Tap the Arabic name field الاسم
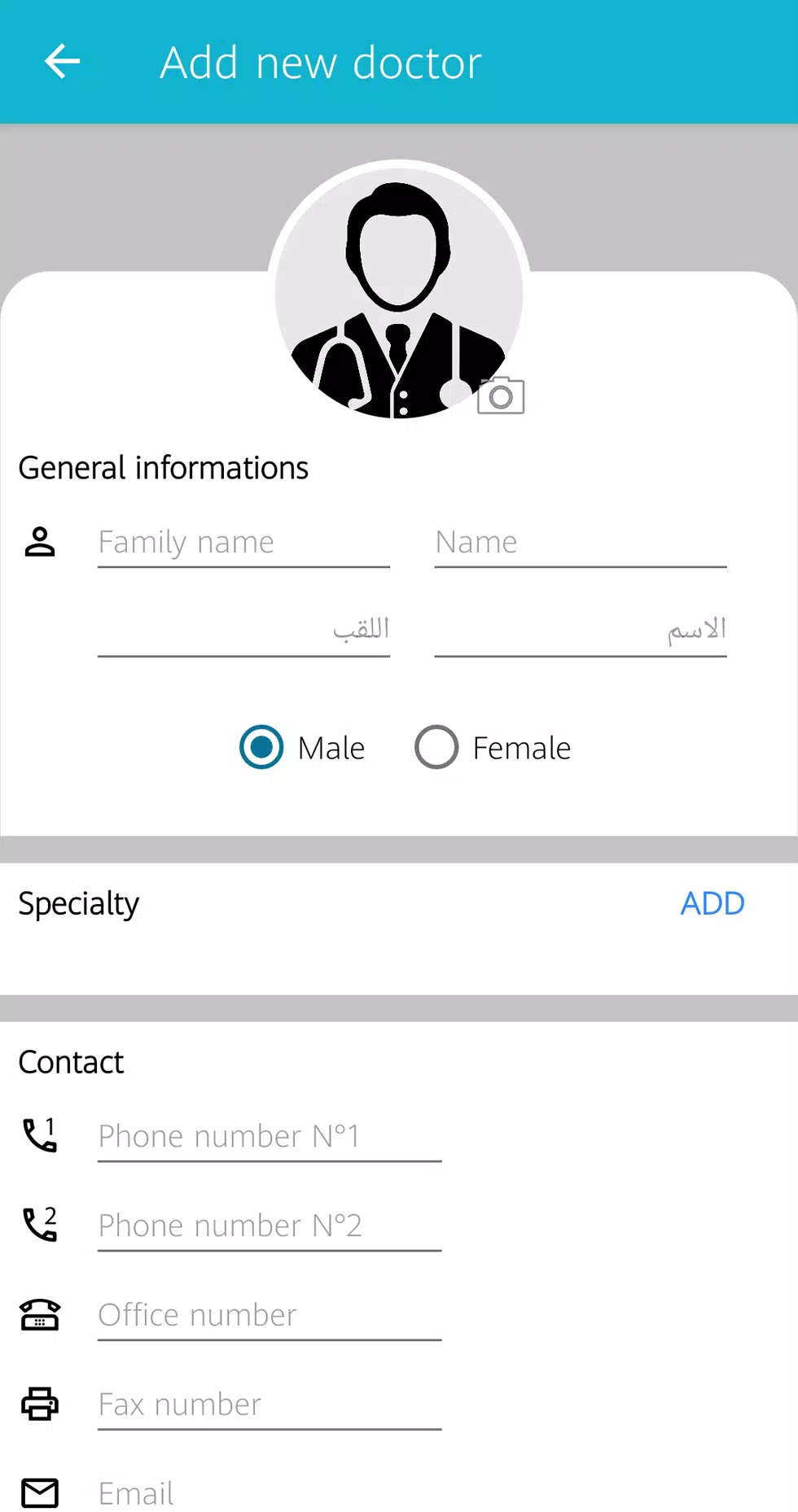Image resolution: width=798 pixels, height=1512 pixels. click(x=581, y=631)
